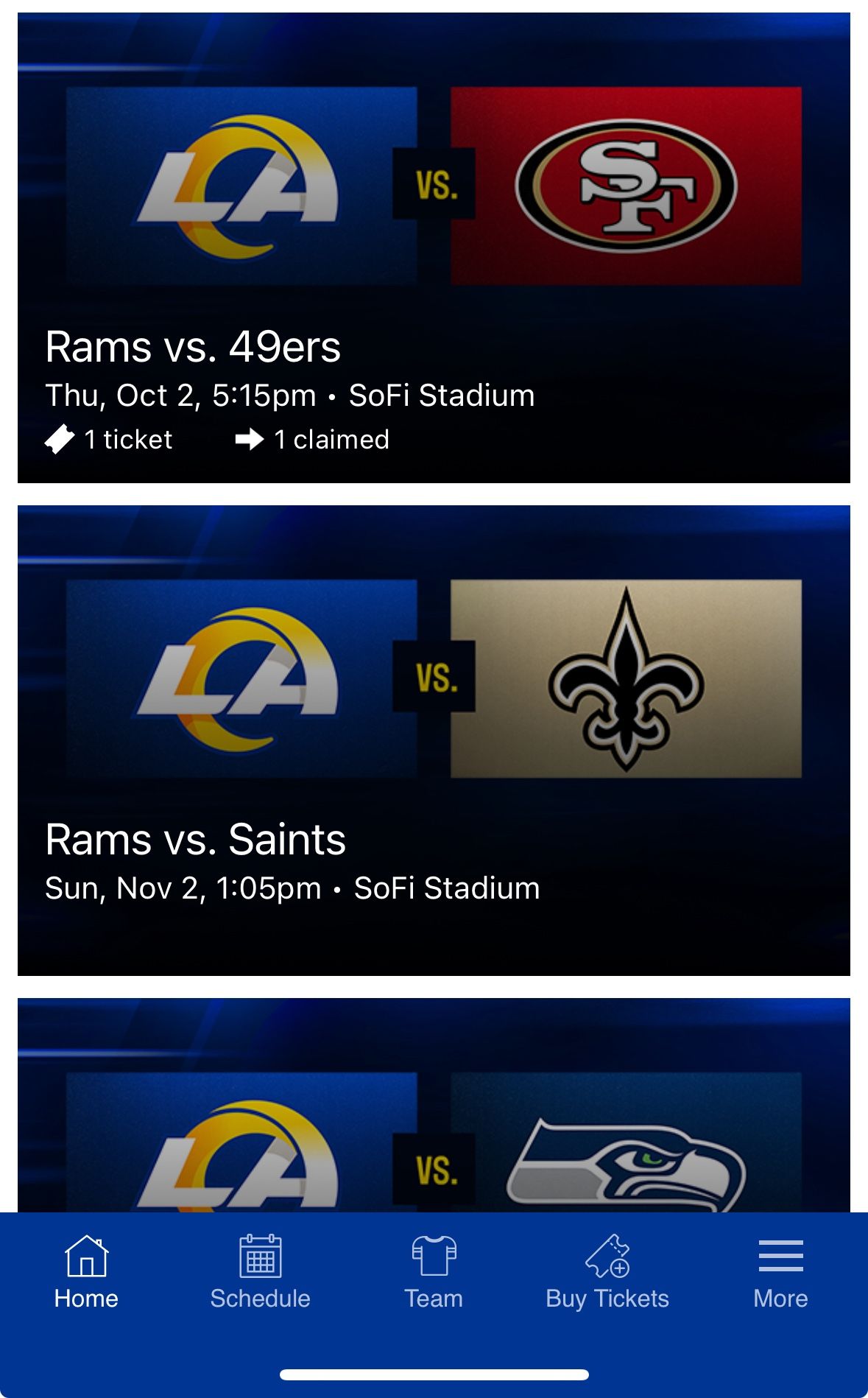Open the Rams vs. Seahawks game card
This screenshot has width=868, height=1398.
pos(434,1105)
